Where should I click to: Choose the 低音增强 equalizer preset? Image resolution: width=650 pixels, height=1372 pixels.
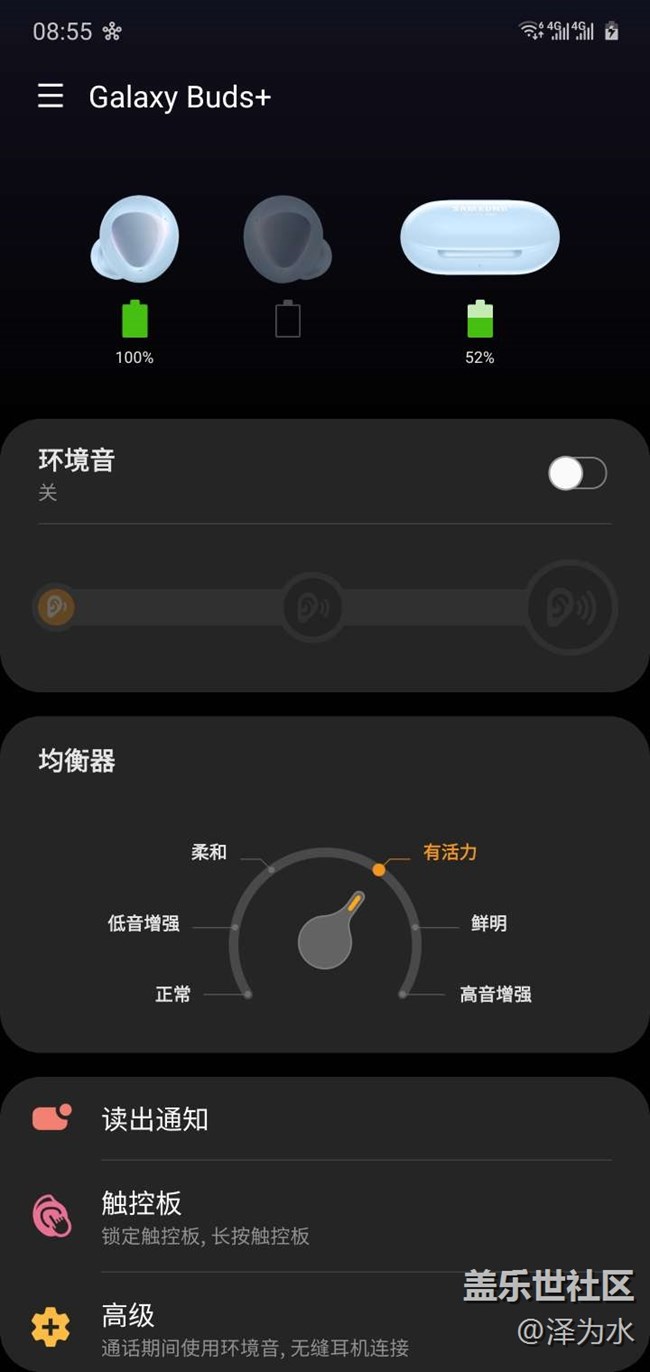[x=145, y=923]
